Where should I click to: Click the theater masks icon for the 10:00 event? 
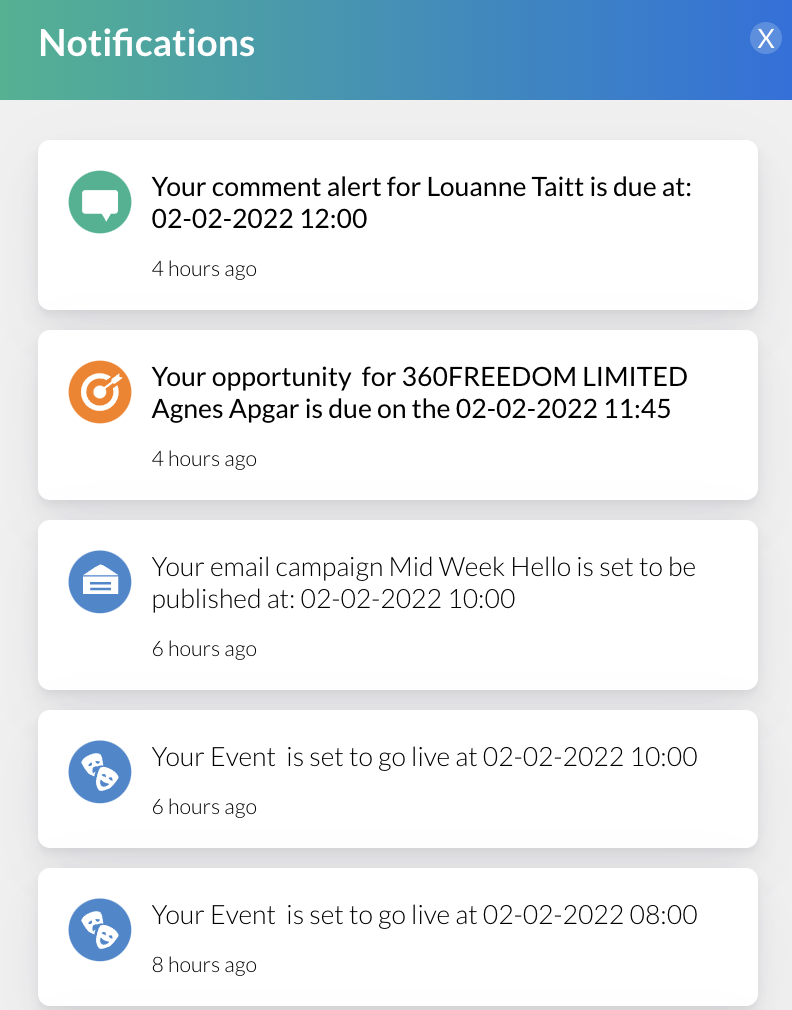(x=99, y=771)
